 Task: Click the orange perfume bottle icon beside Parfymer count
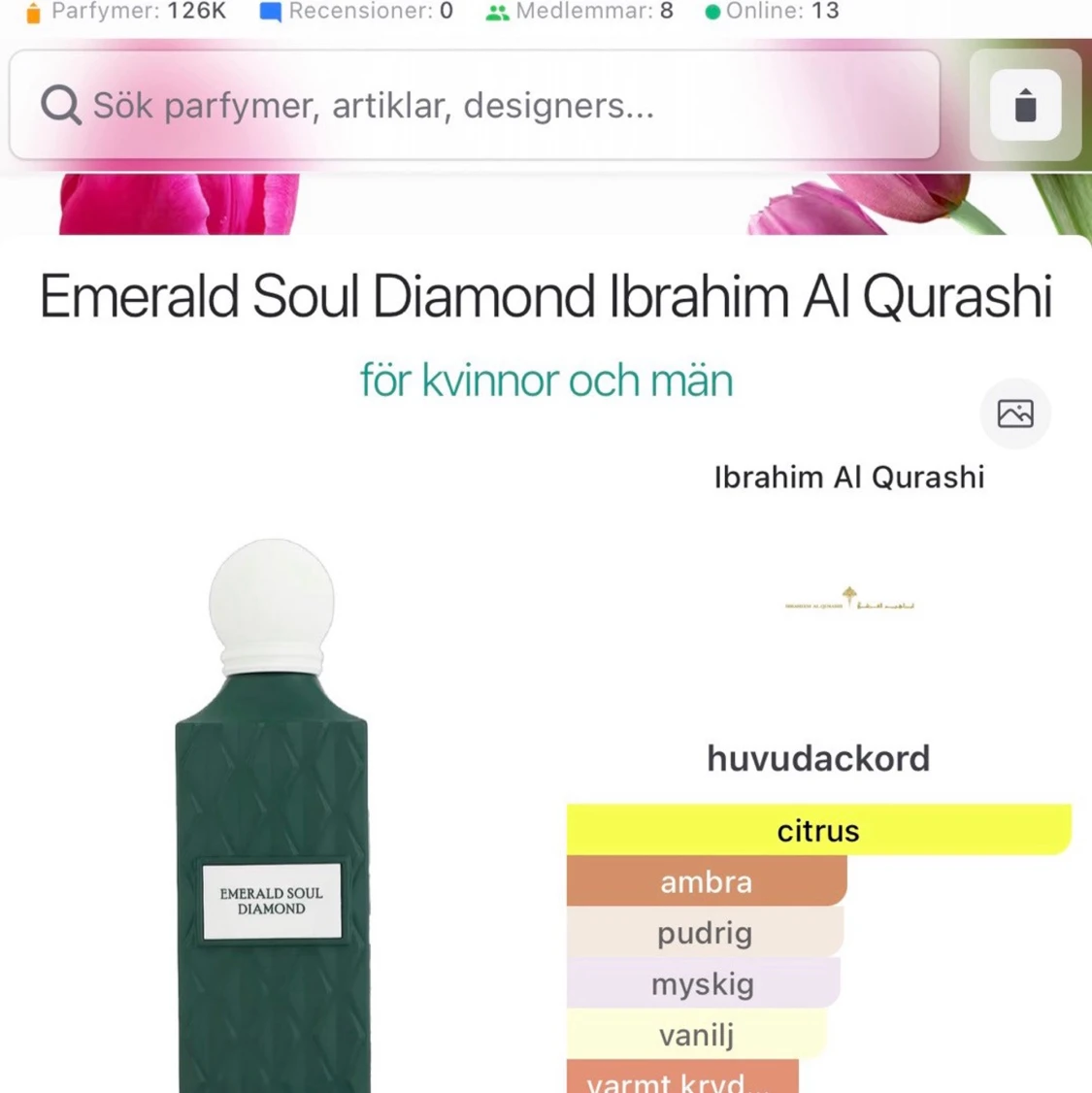point(34,11)
